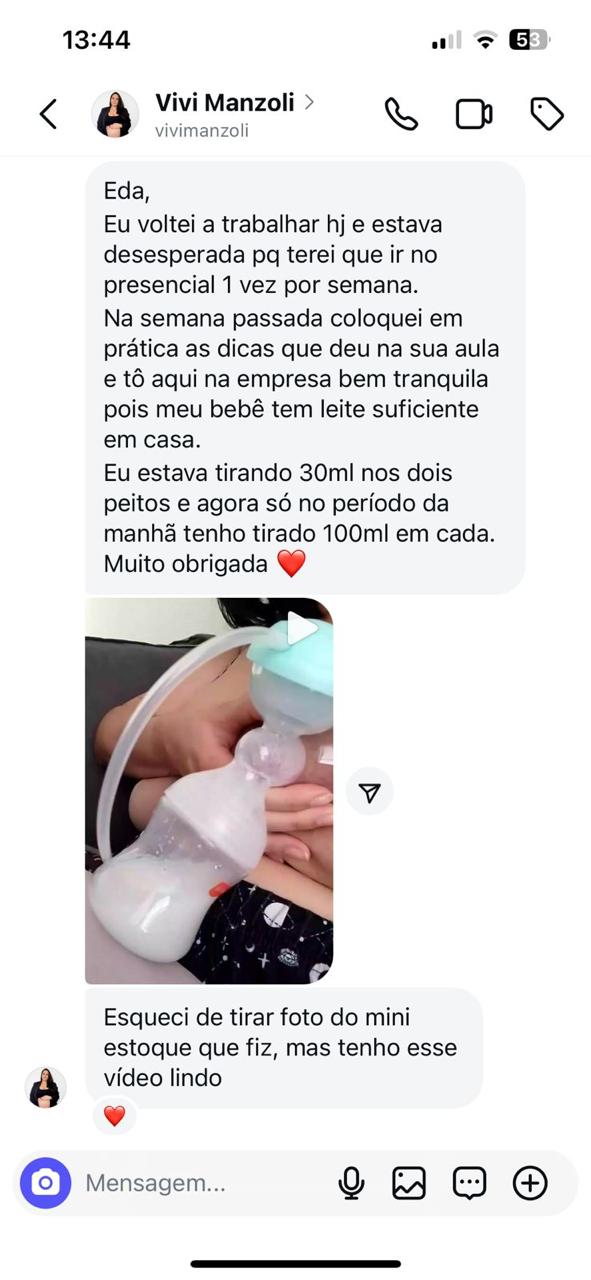
Task: Focus the Mensagem text field
Action: point(200,1184)
